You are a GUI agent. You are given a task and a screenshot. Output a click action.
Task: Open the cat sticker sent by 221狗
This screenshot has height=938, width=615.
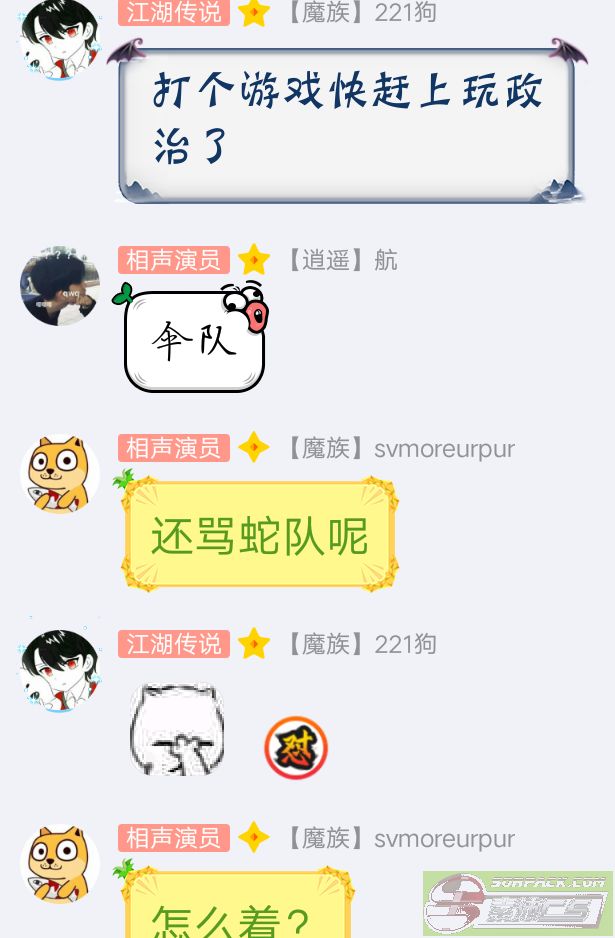pyautogui.click(x=177, y=729)
